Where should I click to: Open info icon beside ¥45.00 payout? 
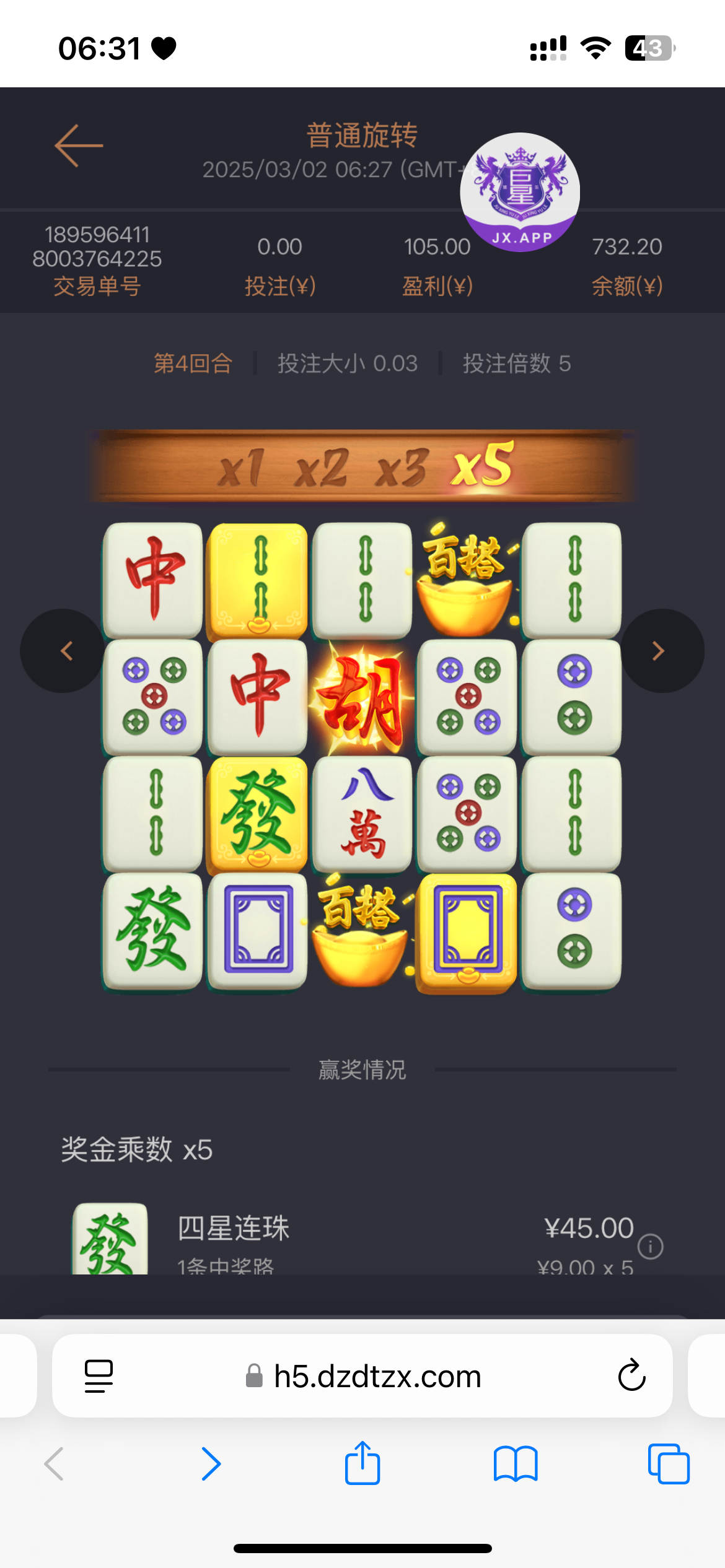(x=651, y=1246)
